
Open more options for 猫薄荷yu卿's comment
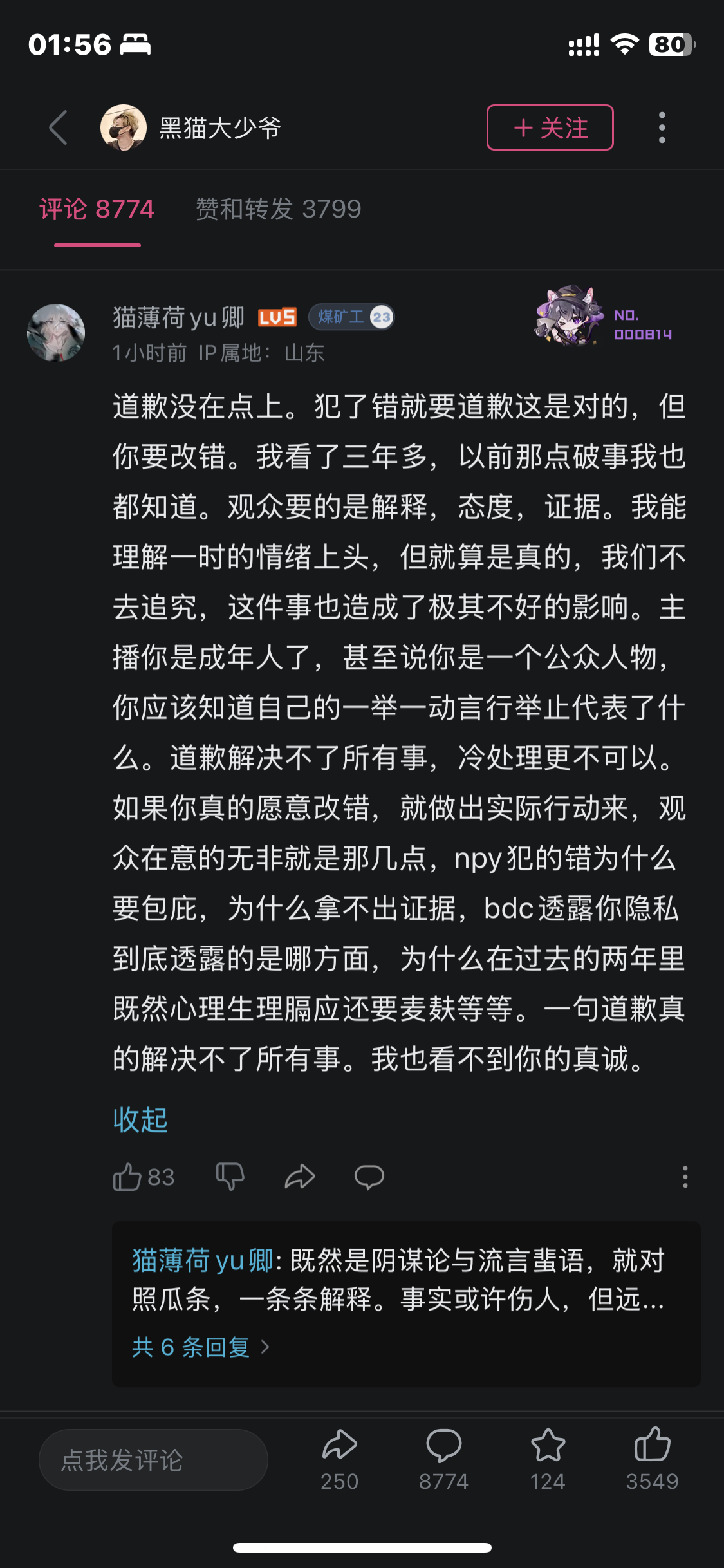coord(685,1177)
